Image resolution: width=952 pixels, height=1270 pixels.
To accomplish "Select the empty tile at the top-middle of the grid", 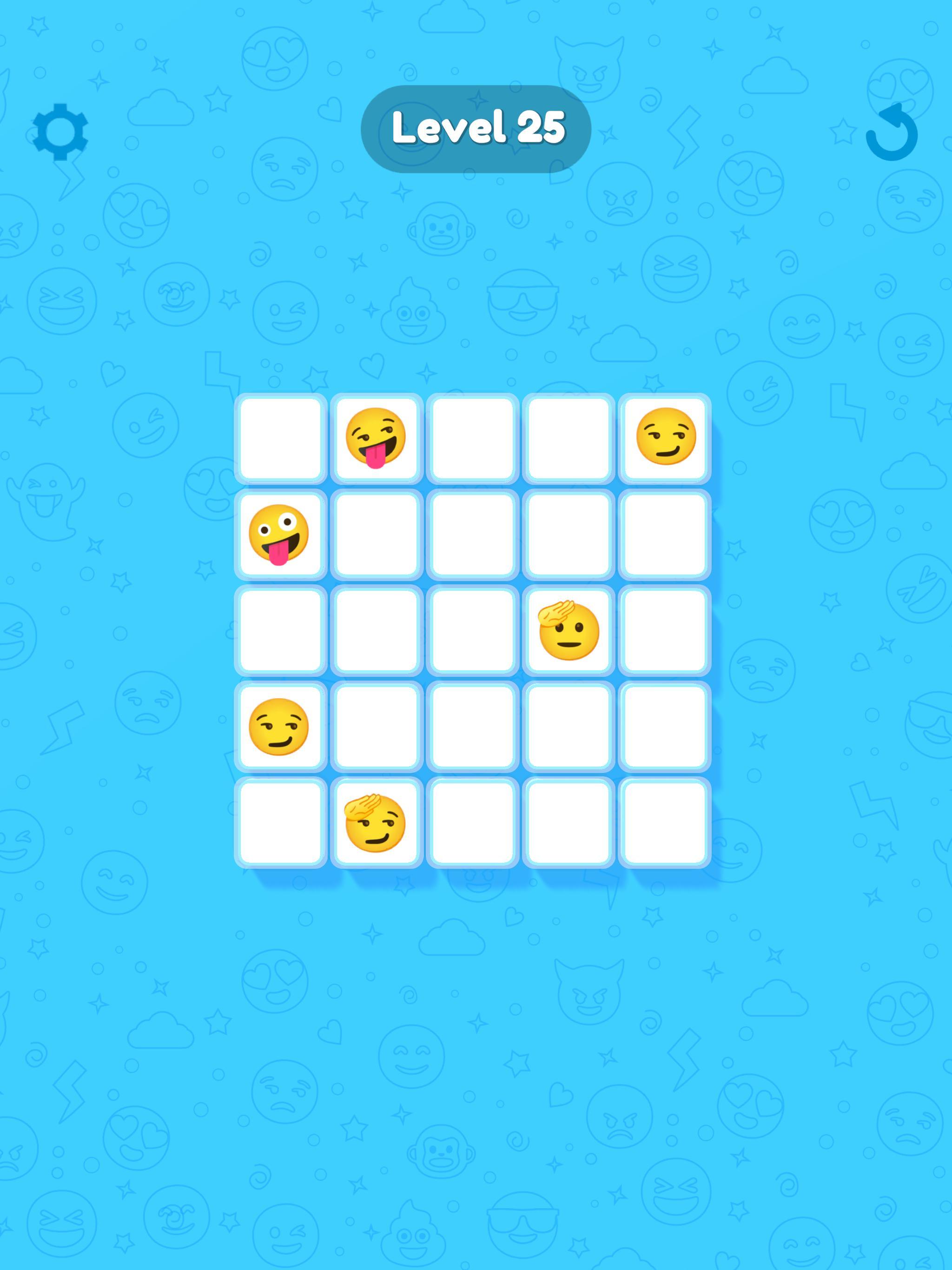I will click(472, 439).
